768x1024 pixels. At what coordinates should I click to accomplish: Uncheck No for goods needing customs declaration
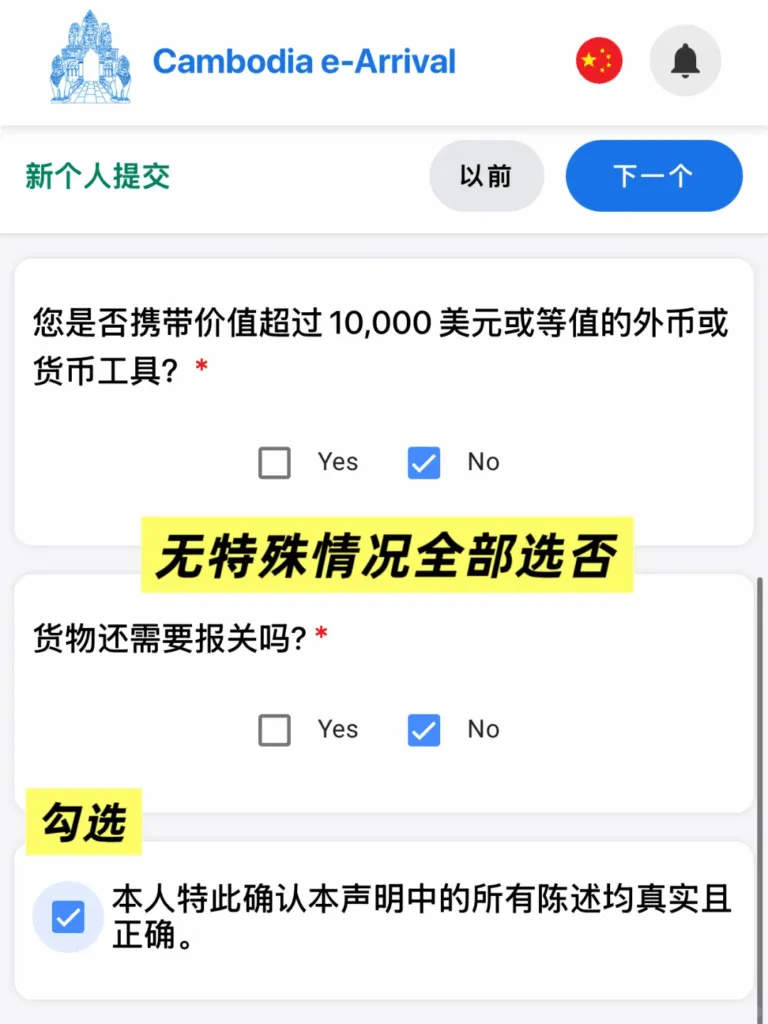pos(424,730)
